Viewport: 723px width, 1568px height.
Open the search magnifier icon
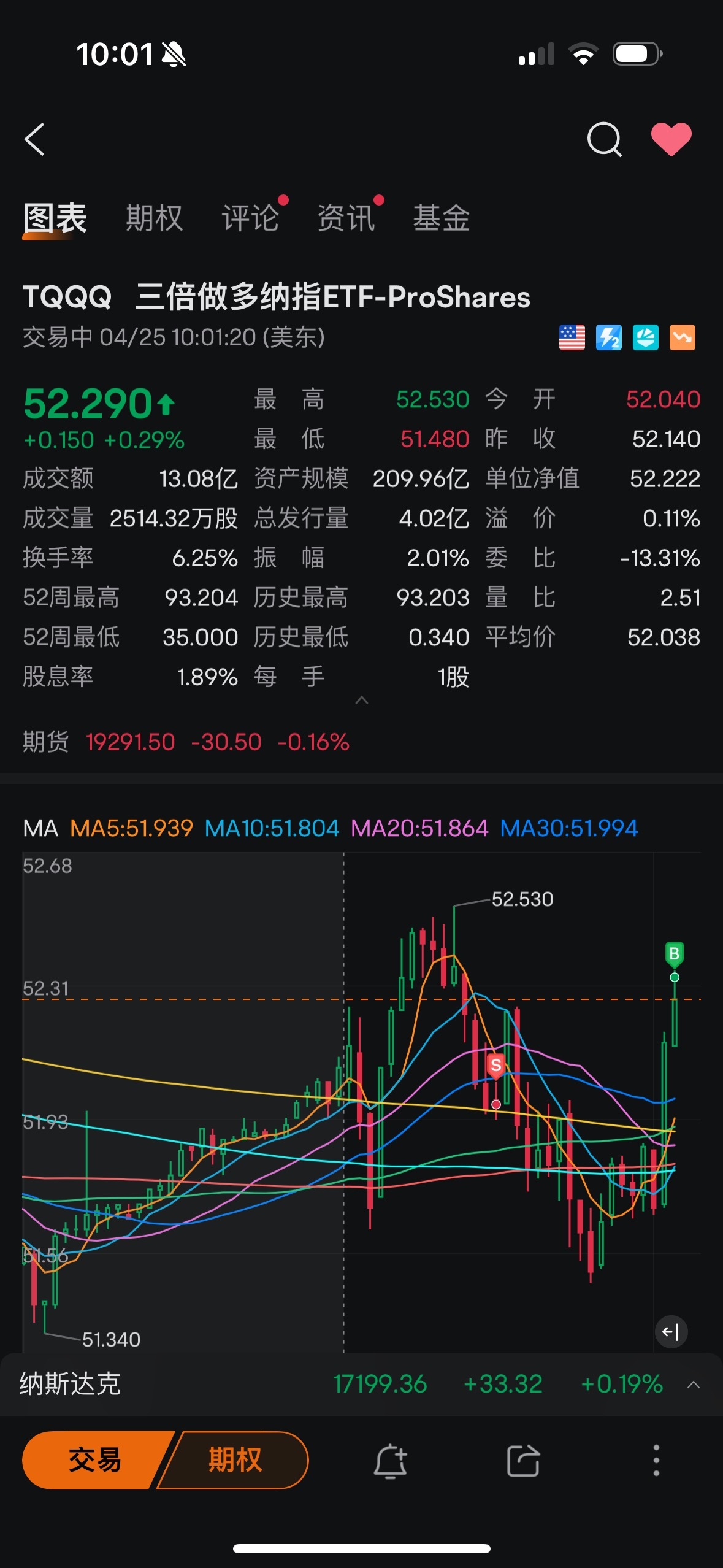(x=605, y=139)
